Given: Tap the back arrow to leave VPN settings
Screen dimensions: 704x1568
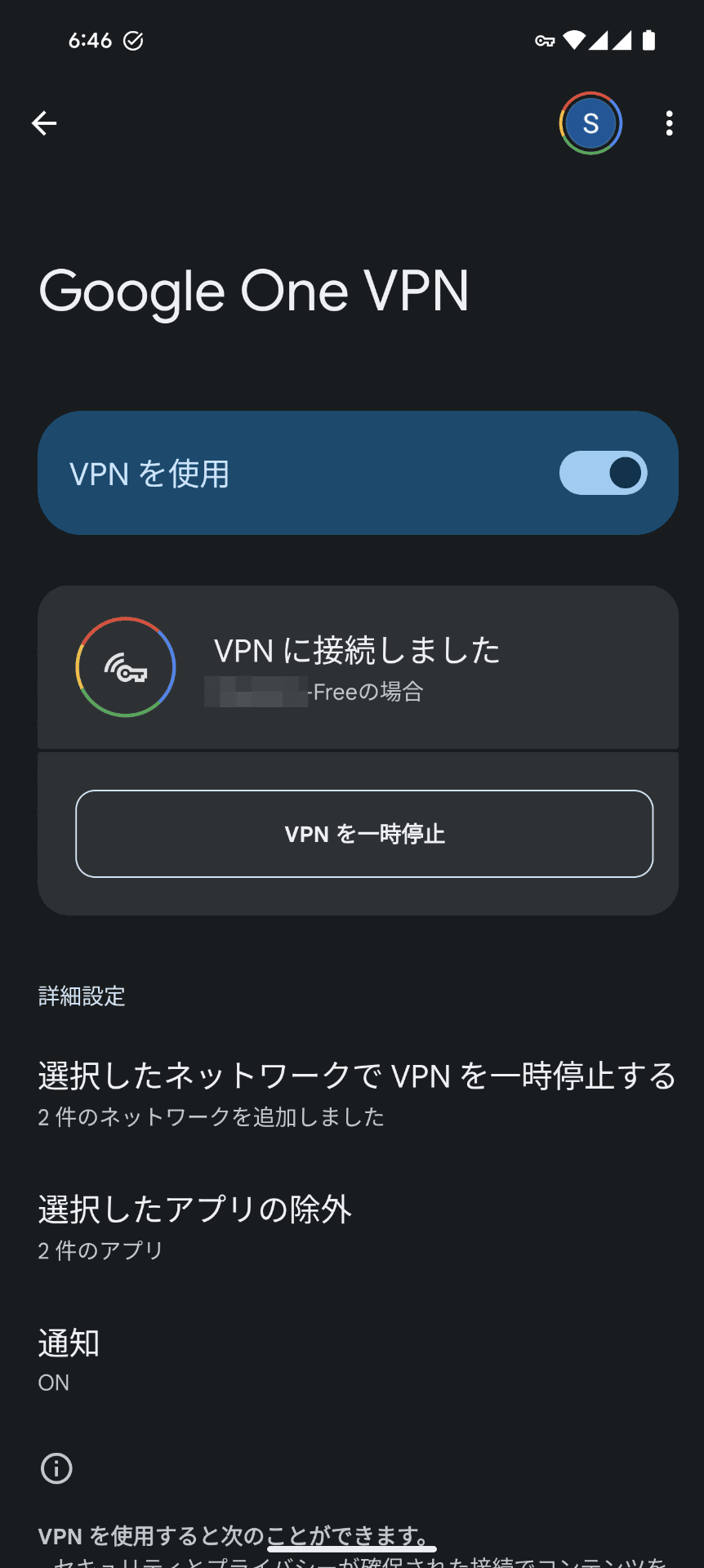Looking at the screenshot, I should point(45,122).
